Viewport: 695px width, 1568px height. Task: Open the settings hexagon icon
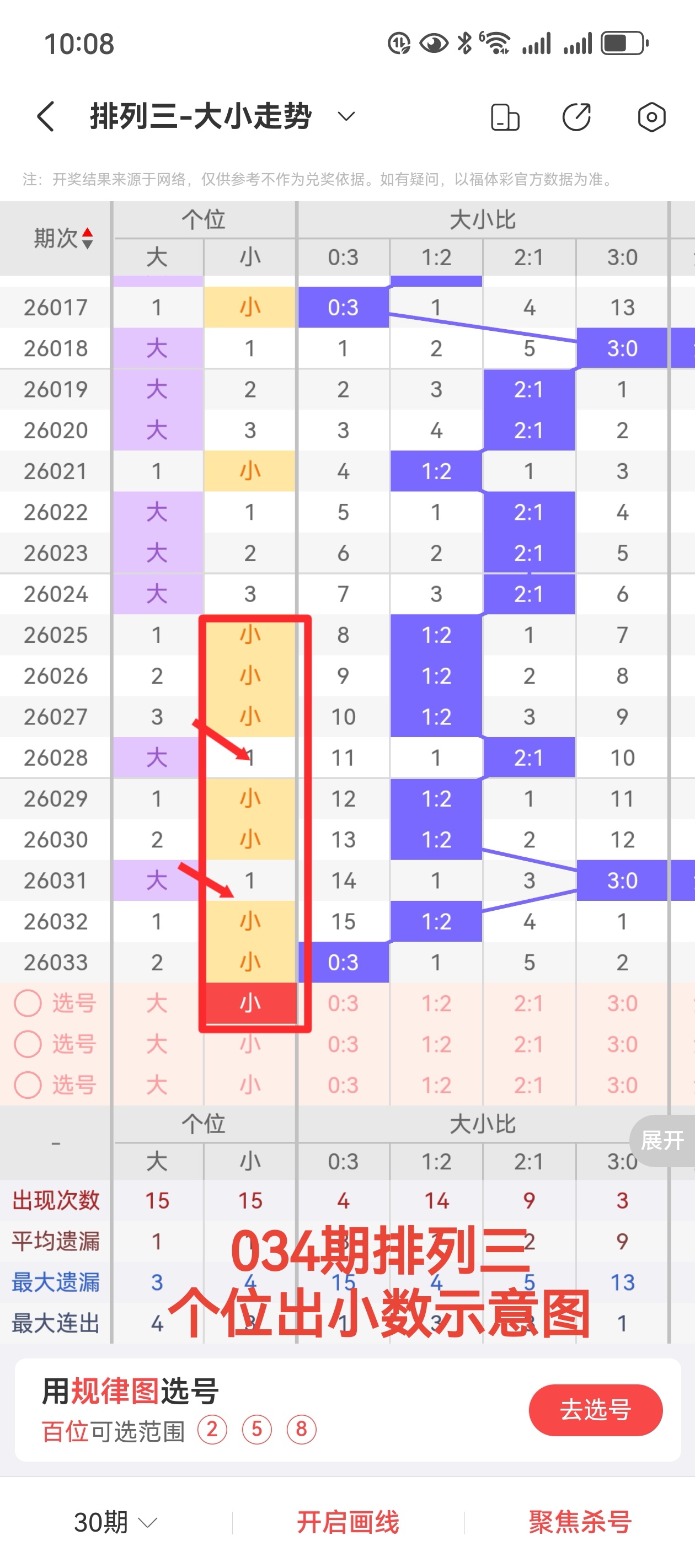[651, 117]
